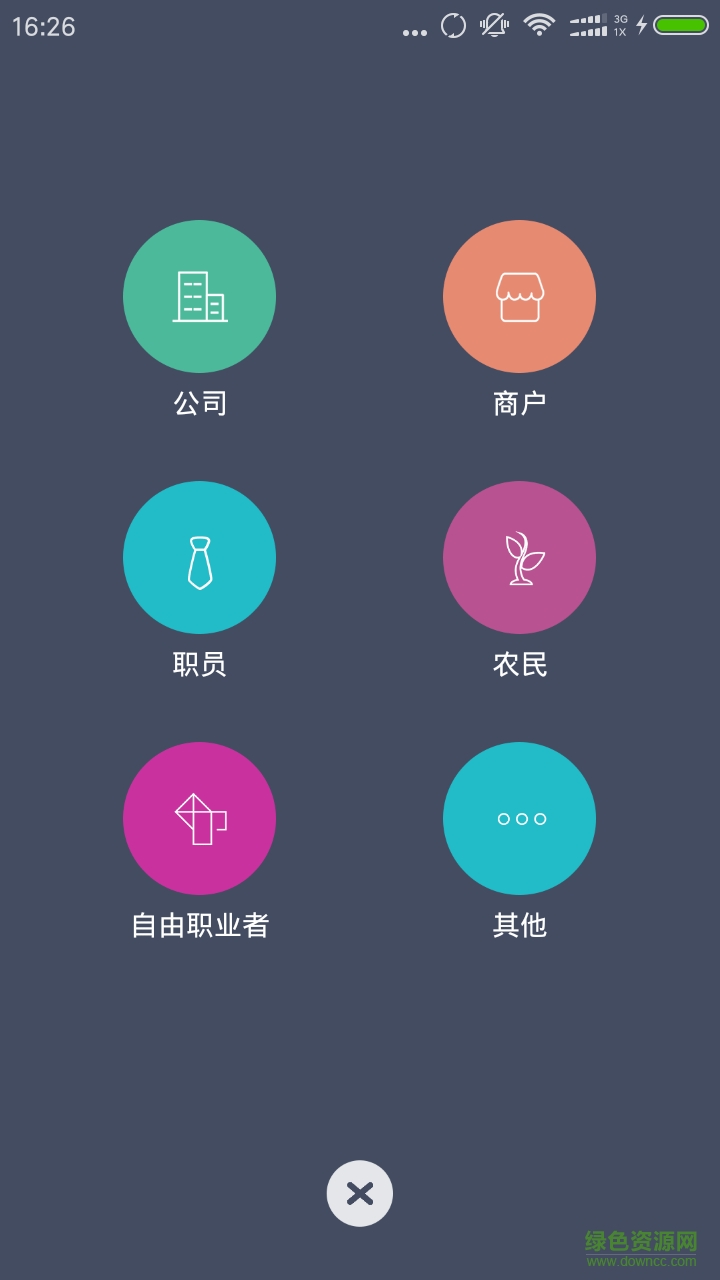Tap the 其他 text label
The image size is (720, 1280).
pos(519,926)
